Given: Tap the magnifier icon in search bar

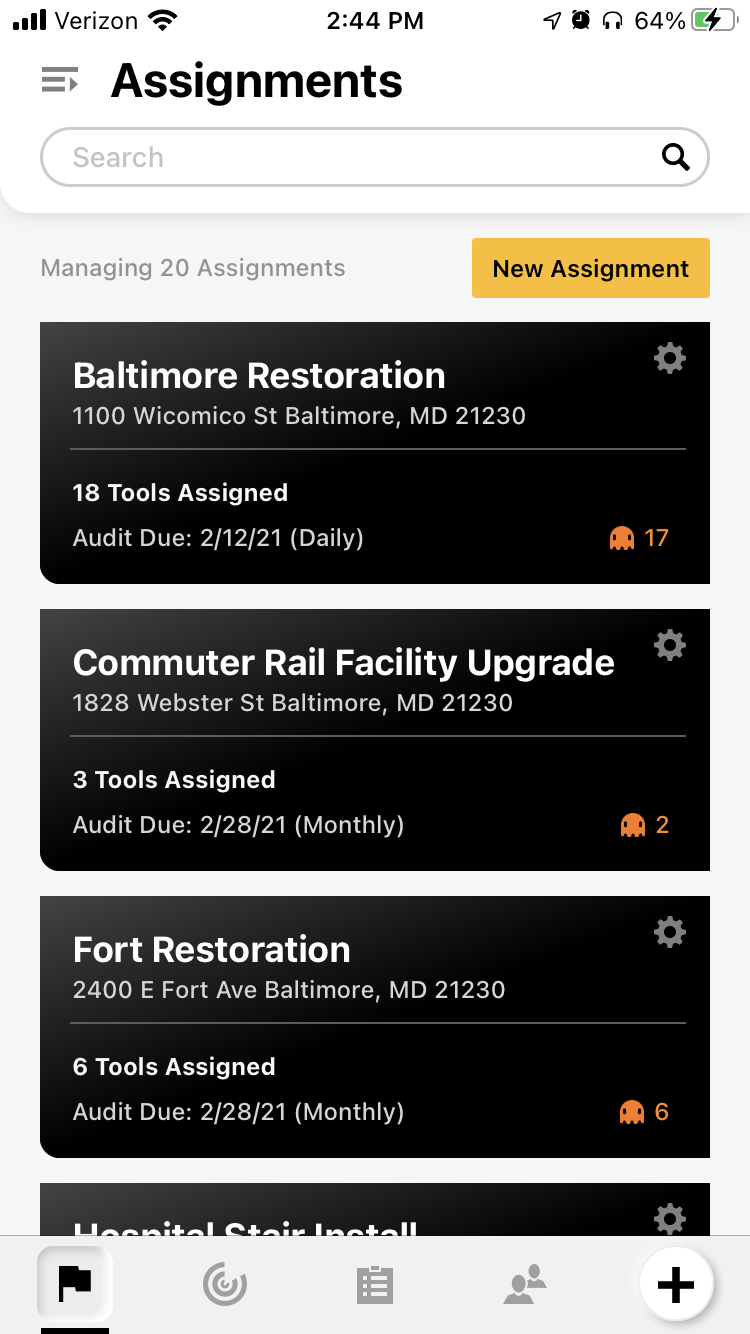Looking at the screenshot, I should pyautogui.click(x=676, y=157).
